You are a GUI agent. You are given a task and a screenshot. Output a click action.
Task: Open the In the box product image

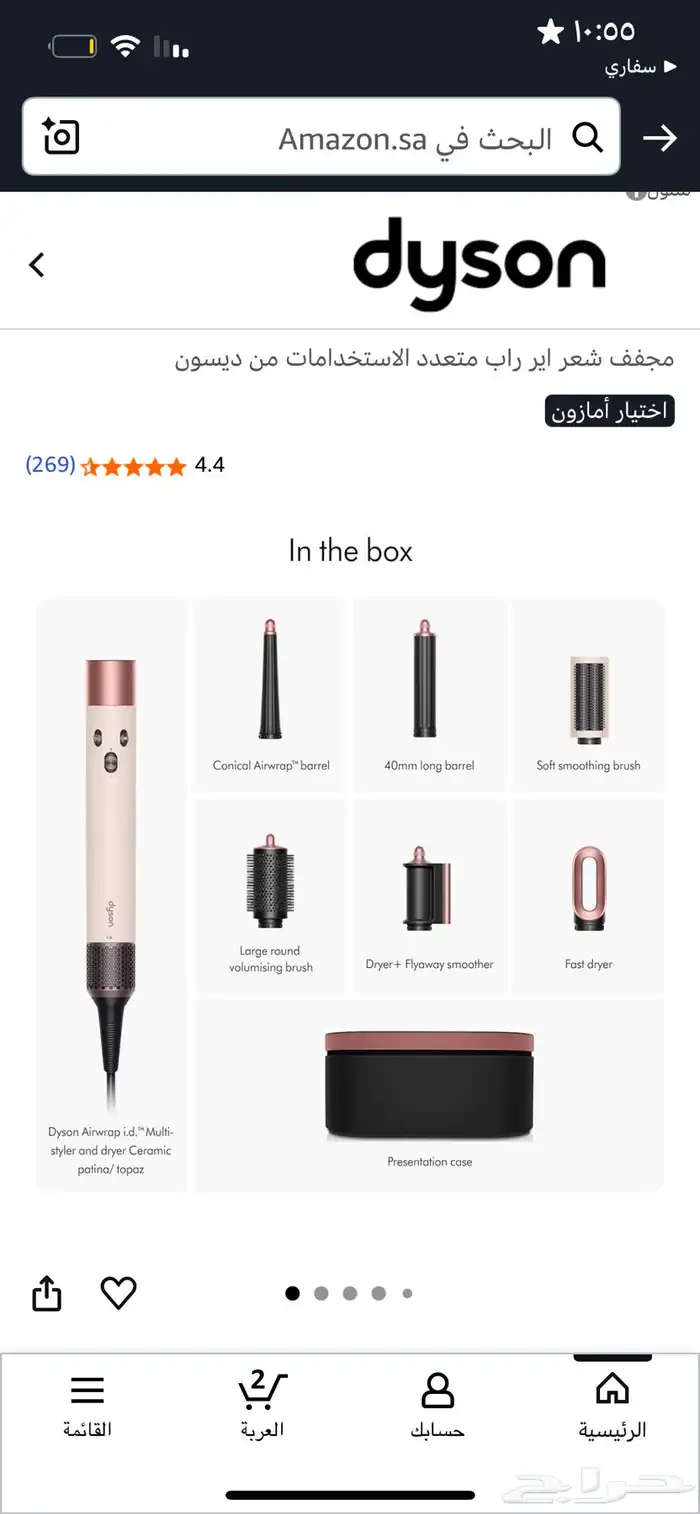[x=350, y=895]
